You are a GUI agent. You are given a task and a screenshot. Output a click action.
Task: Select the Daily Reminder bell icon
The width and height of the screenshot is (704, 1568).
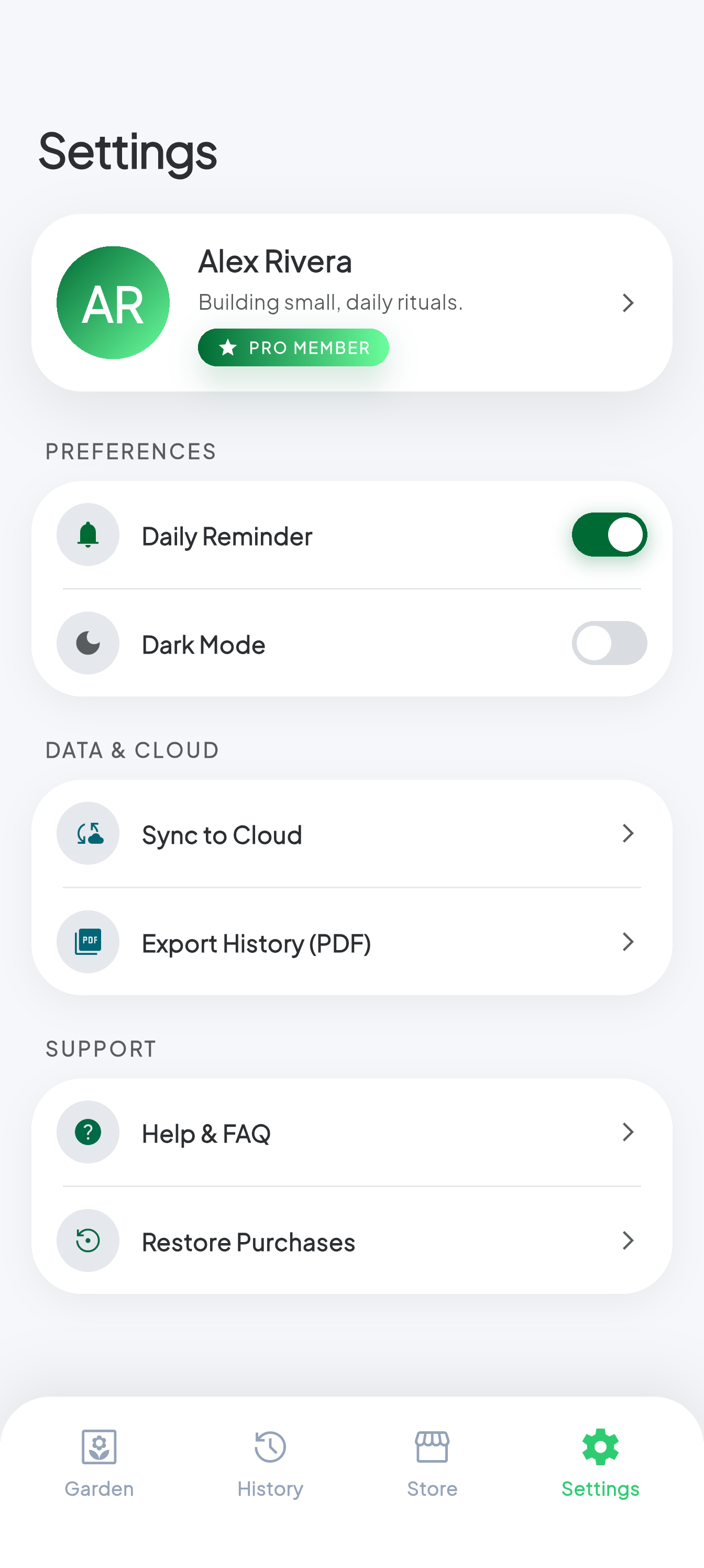point(87,535)
